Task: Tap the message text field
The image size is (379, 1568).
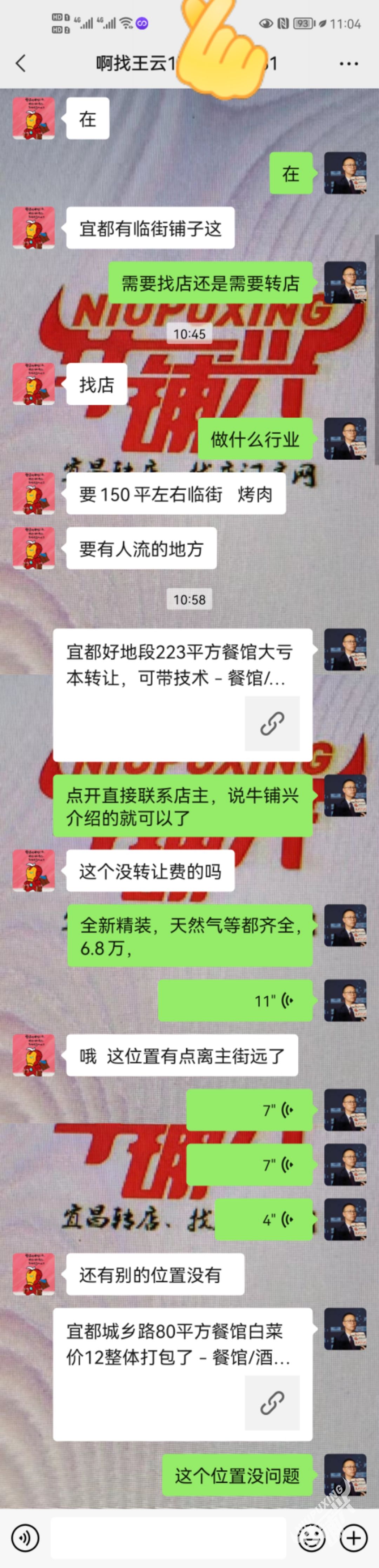Action: point(168,1538)
